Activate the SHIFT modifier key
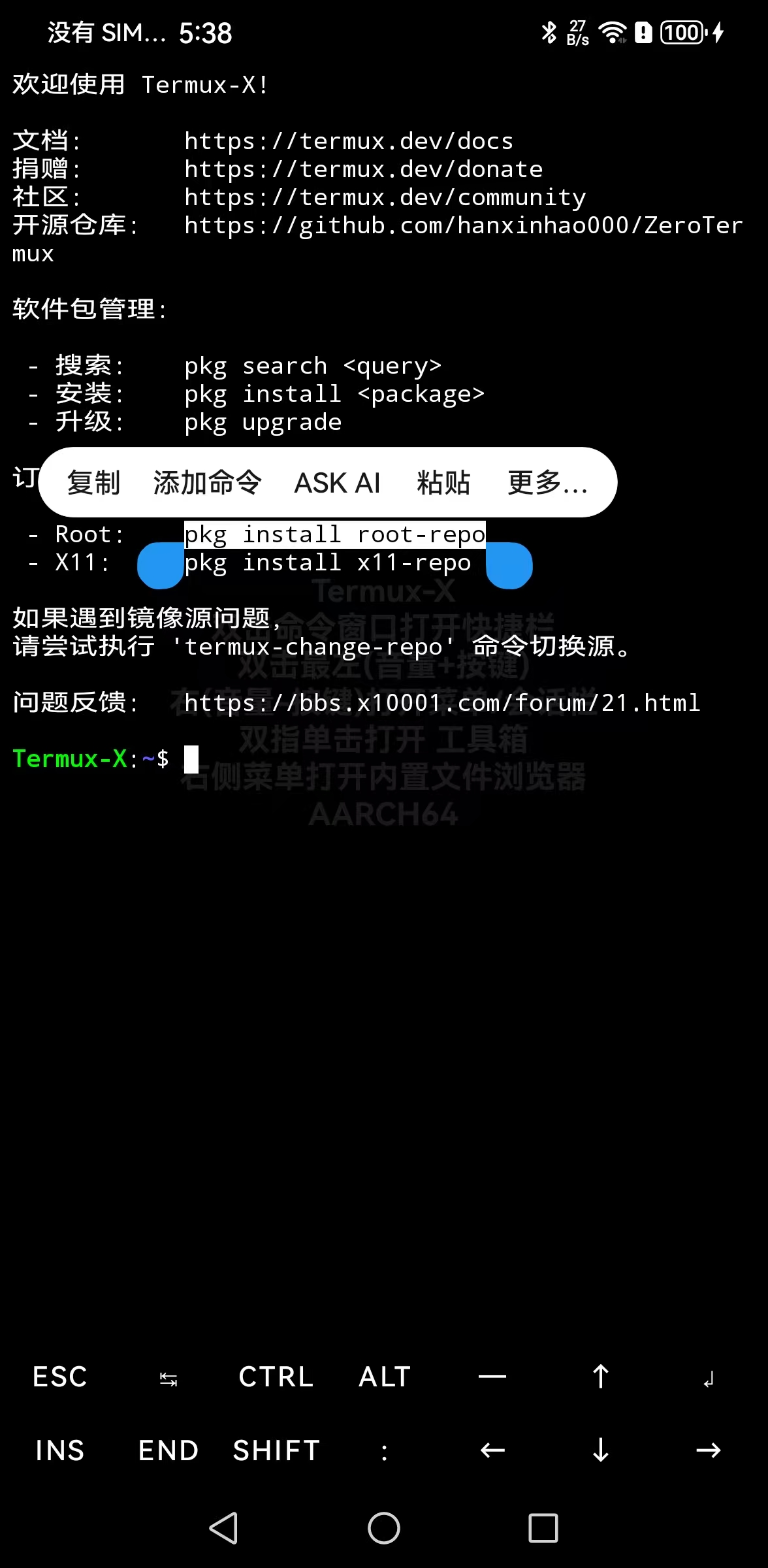Image resolution: width=768 pixels, height=1568 pixels. 276,1450
